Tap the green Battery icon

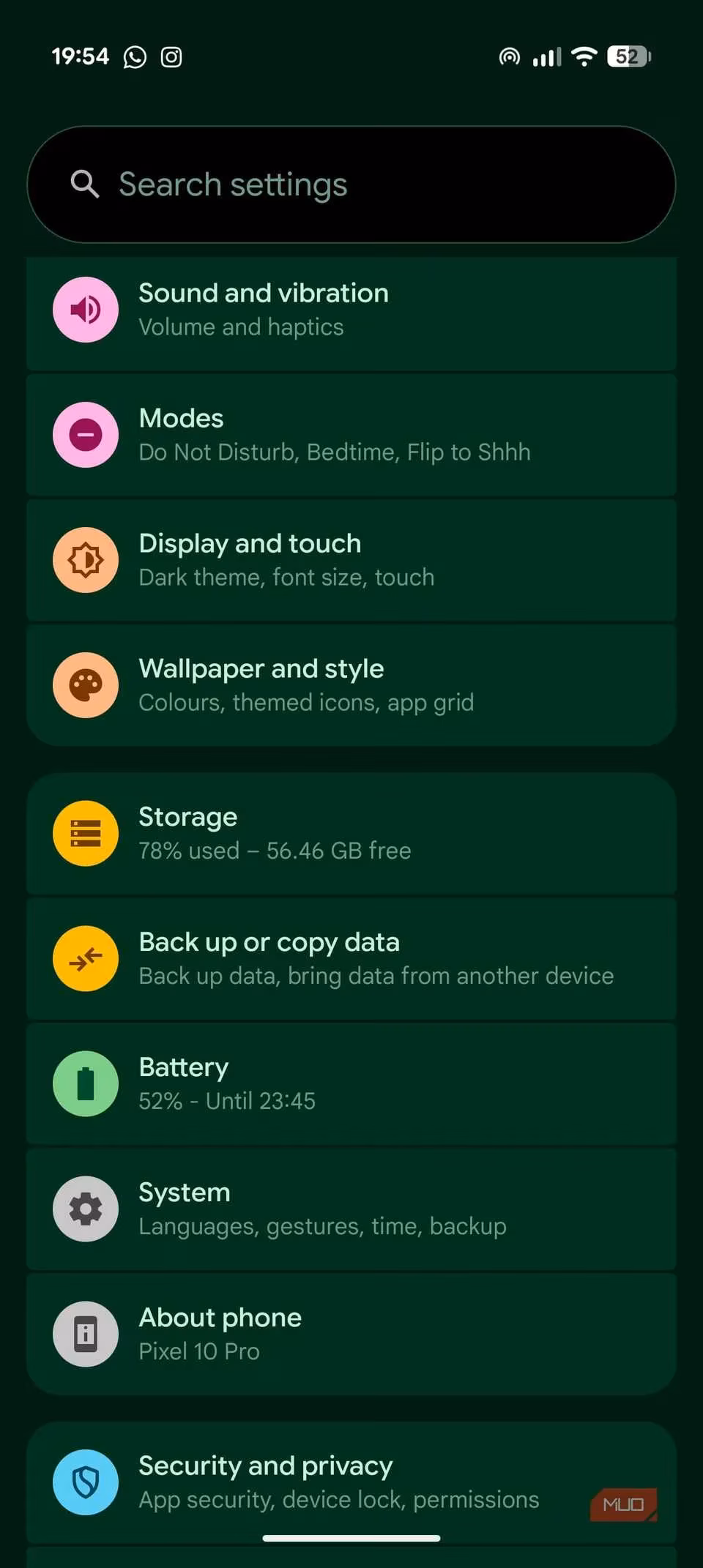pyautogui.click(x=86, y=1083)
